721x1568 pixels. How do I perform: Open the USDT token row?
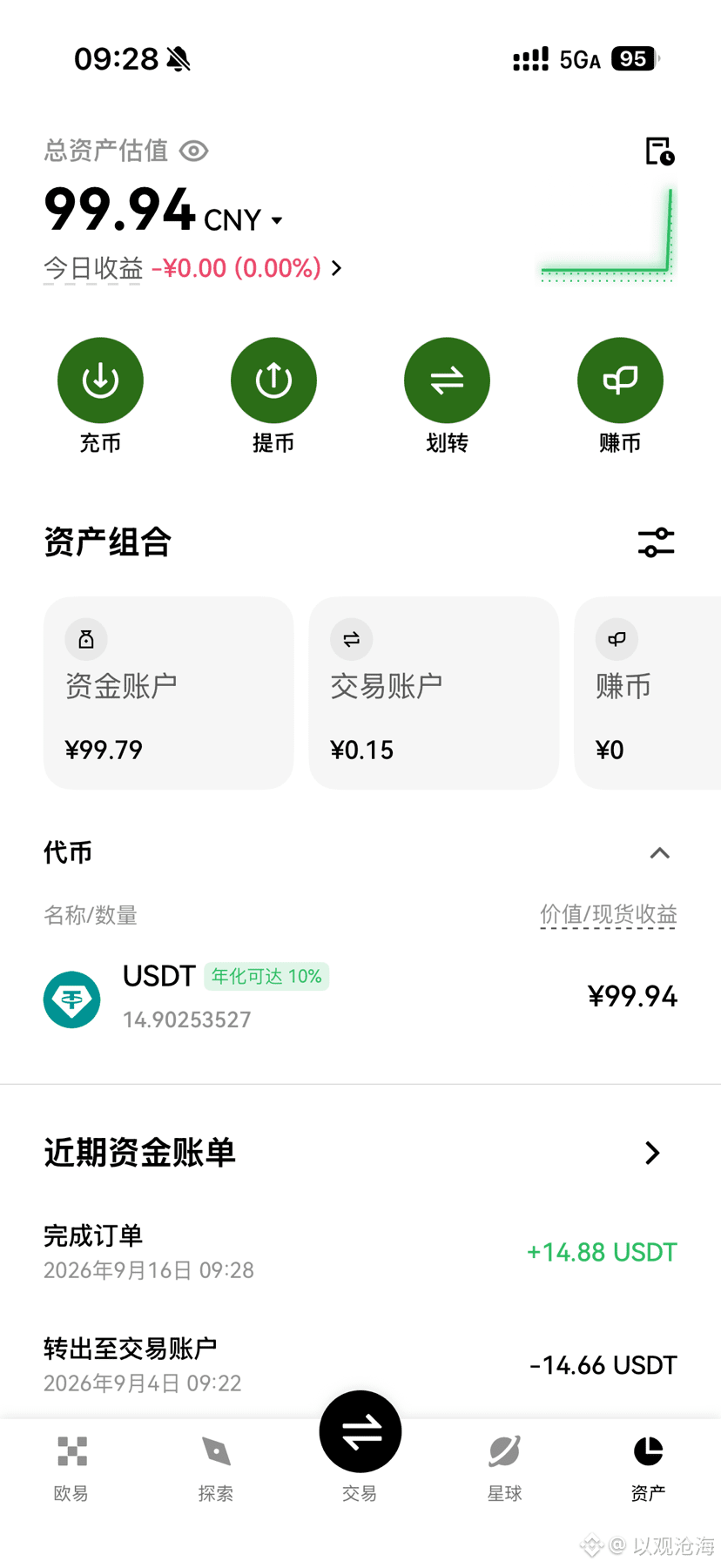point(360,998)
